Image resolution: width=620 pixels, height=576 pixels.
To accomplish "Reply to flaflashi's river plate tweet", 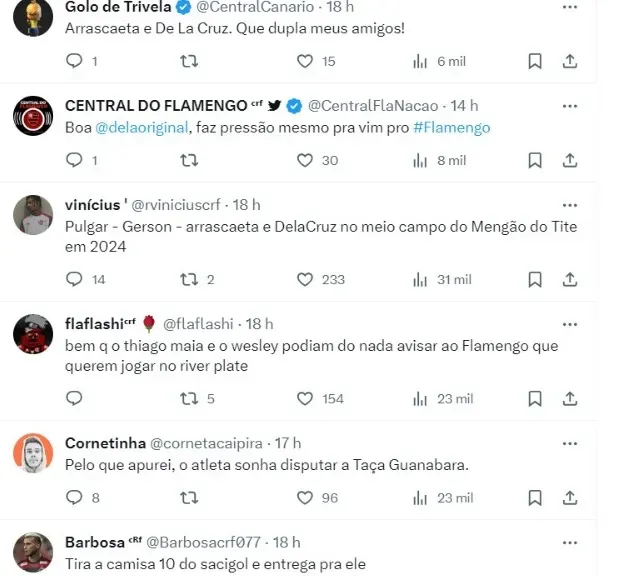I will (74, 398).
